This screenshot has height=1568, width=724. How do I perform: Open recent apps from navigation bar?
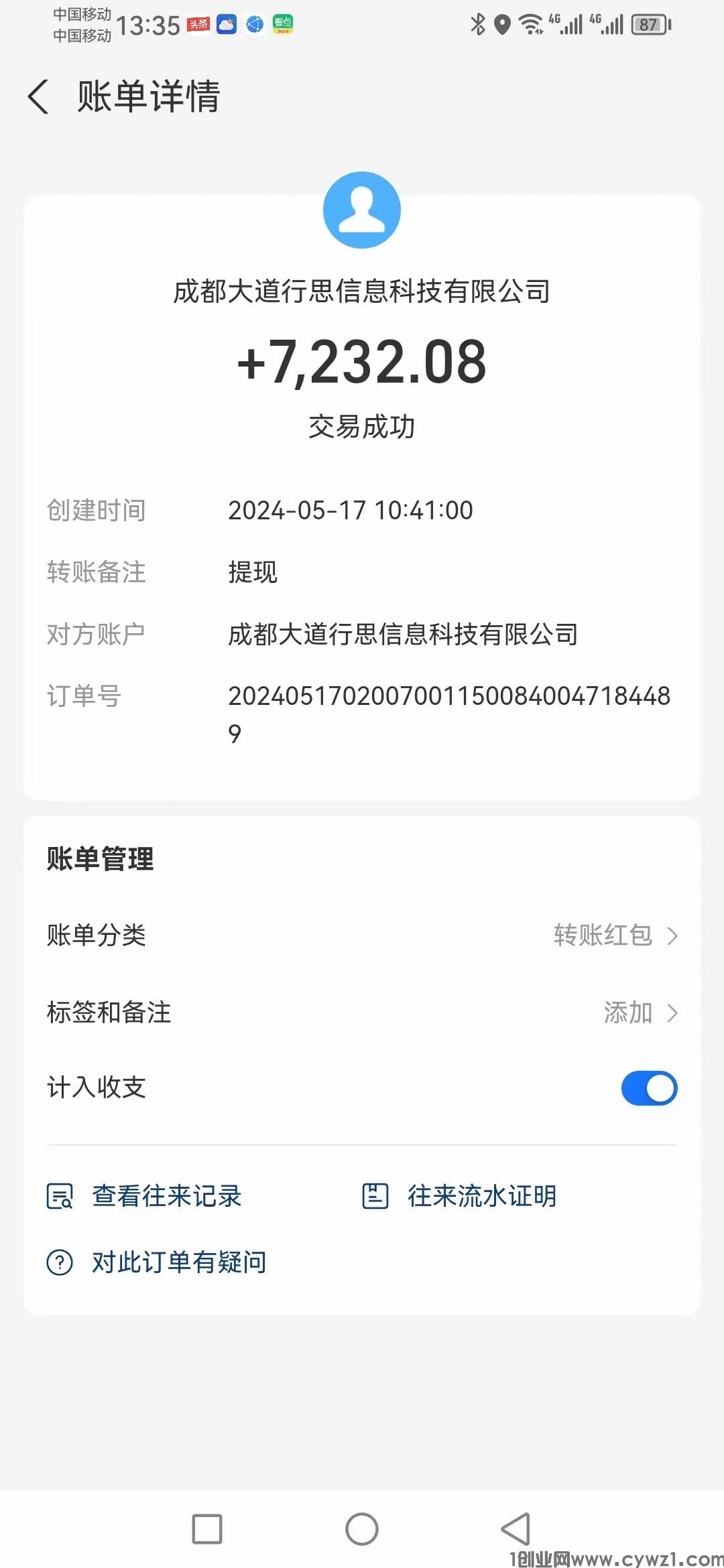207,1529
